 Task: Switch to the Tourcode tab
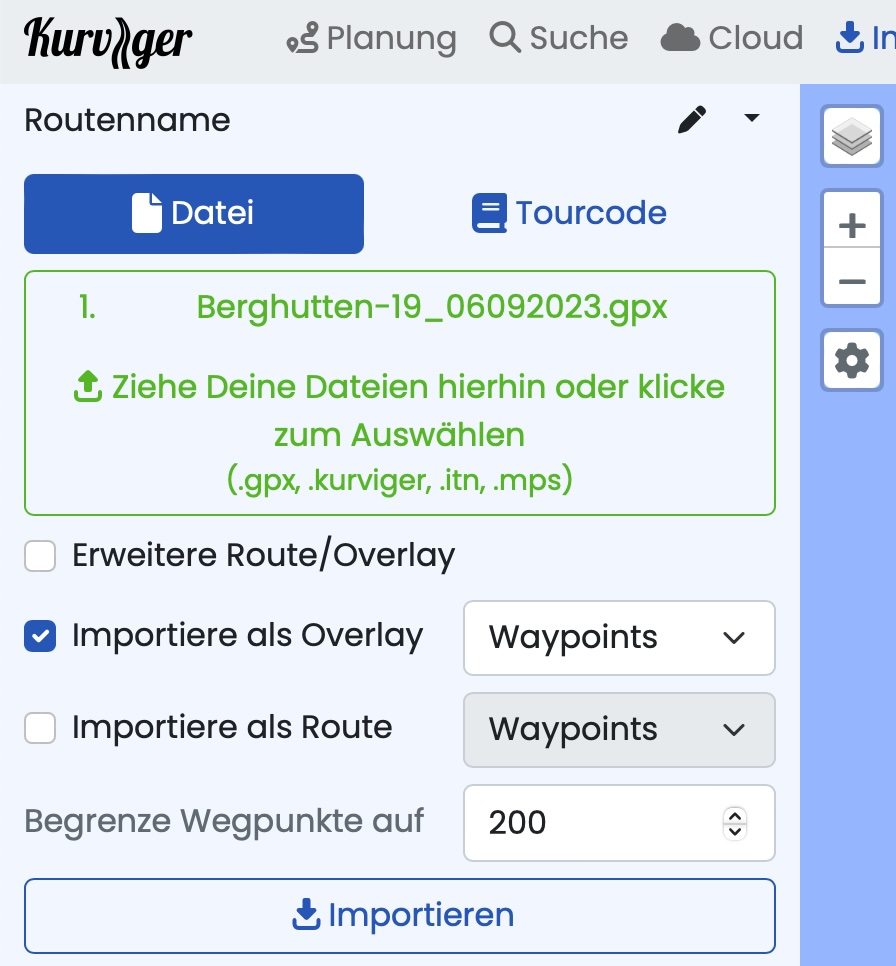tap(569, 213)
